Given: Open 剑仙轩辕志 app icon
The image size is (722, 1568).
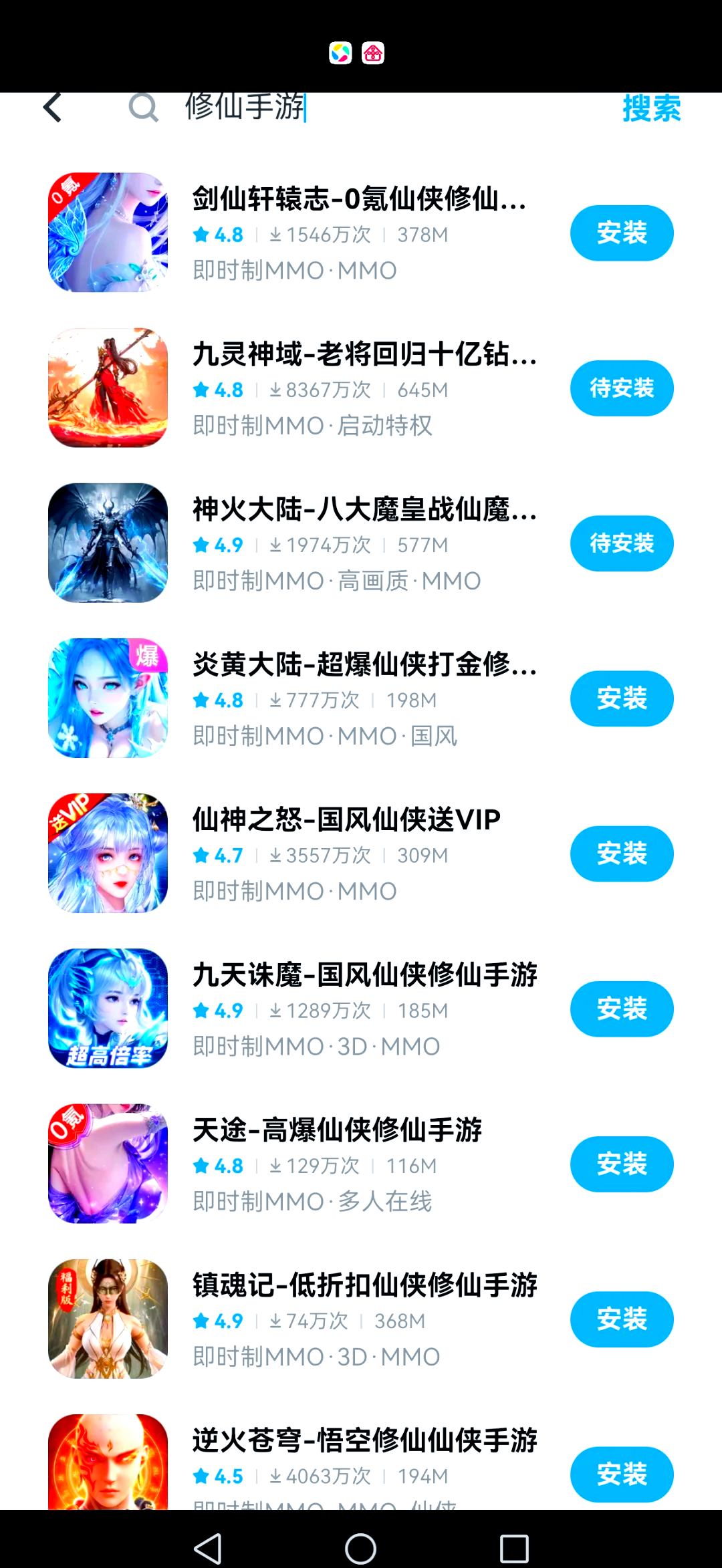Looking at the screenshot, I should (x=108, y=233).
